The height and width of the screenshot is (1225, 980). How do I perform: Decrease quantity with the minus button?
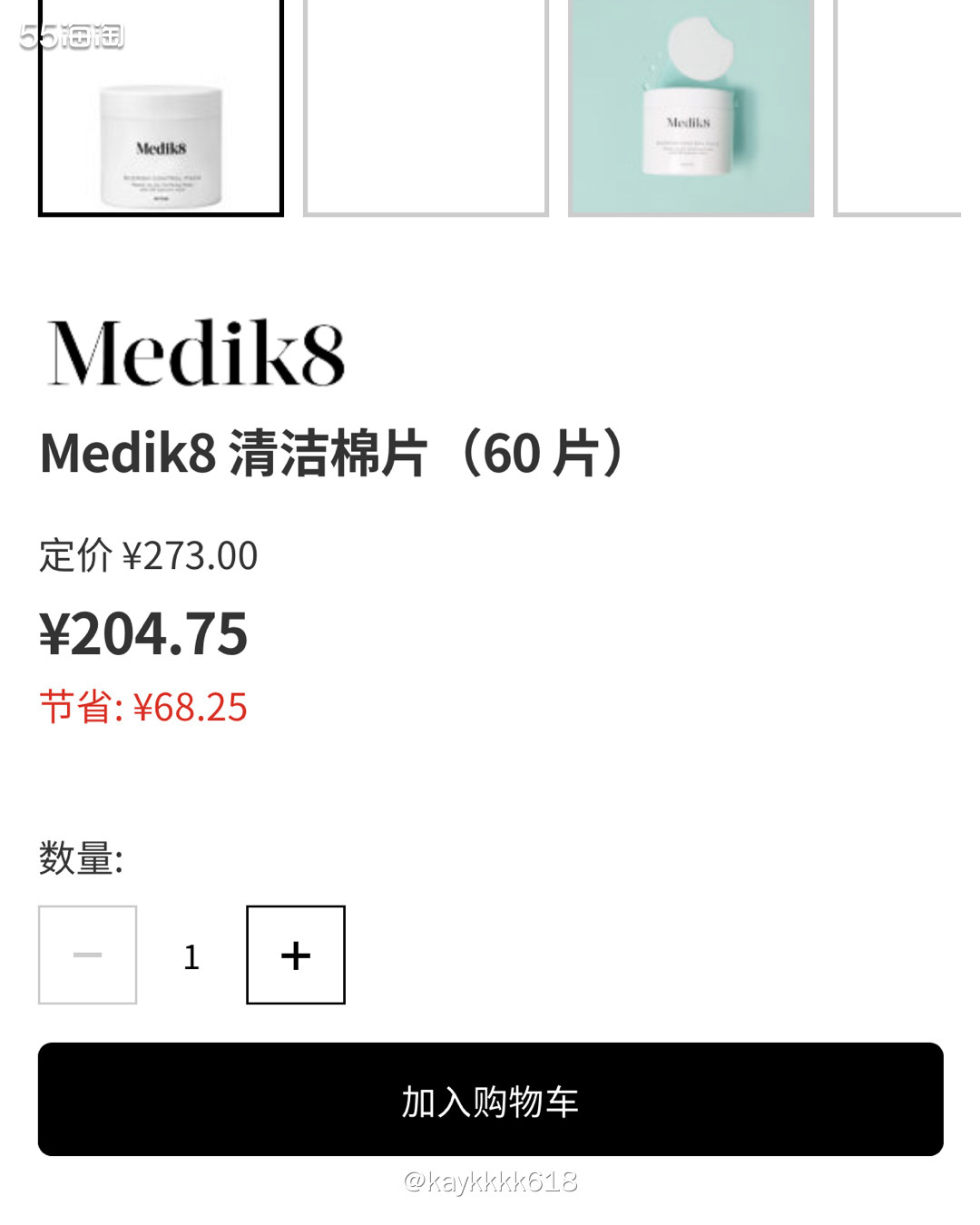click(x=88, y=955)
